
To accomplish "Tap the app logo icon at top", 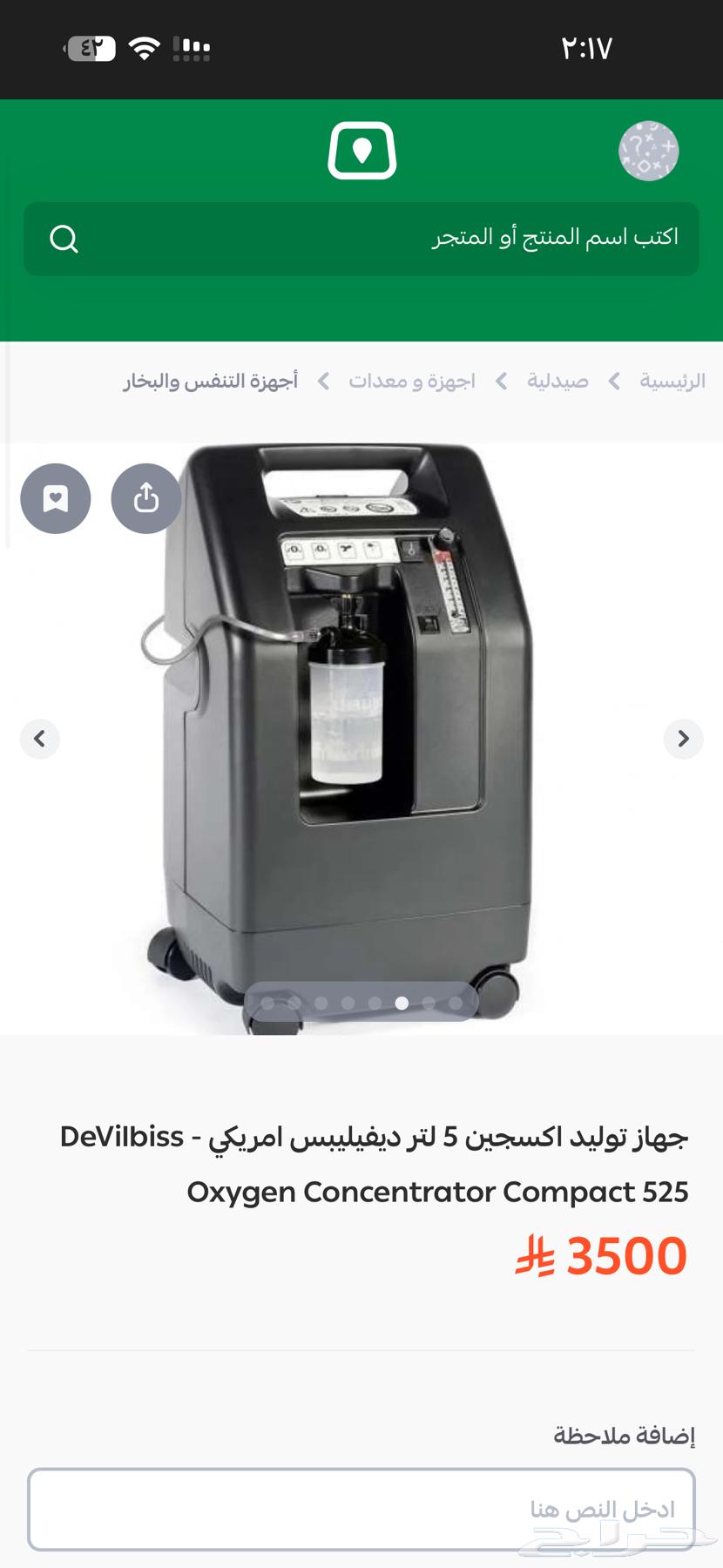I will 362,151.
